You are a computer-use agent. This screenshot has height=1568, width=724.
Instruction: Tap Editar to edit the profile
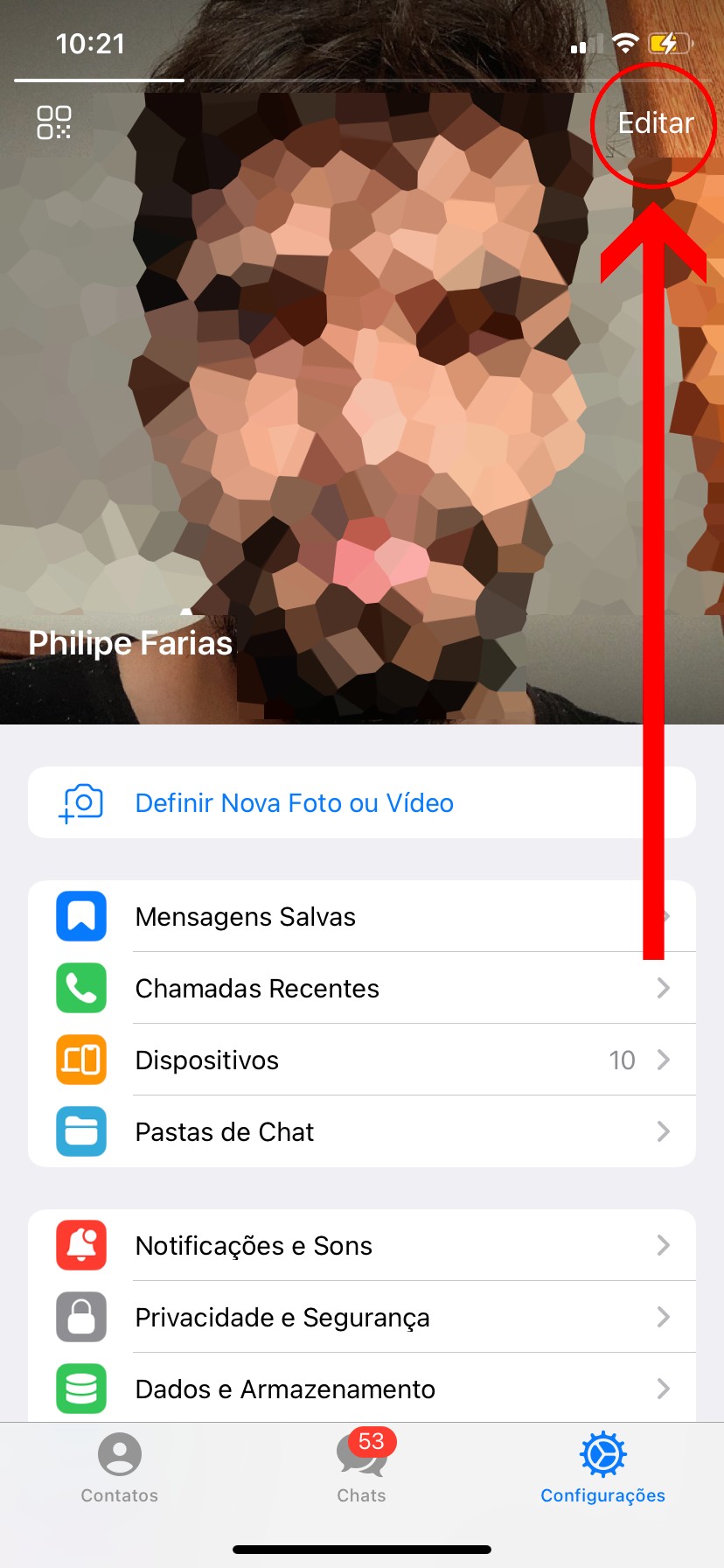pyautogui.click(x=655, y=123)
